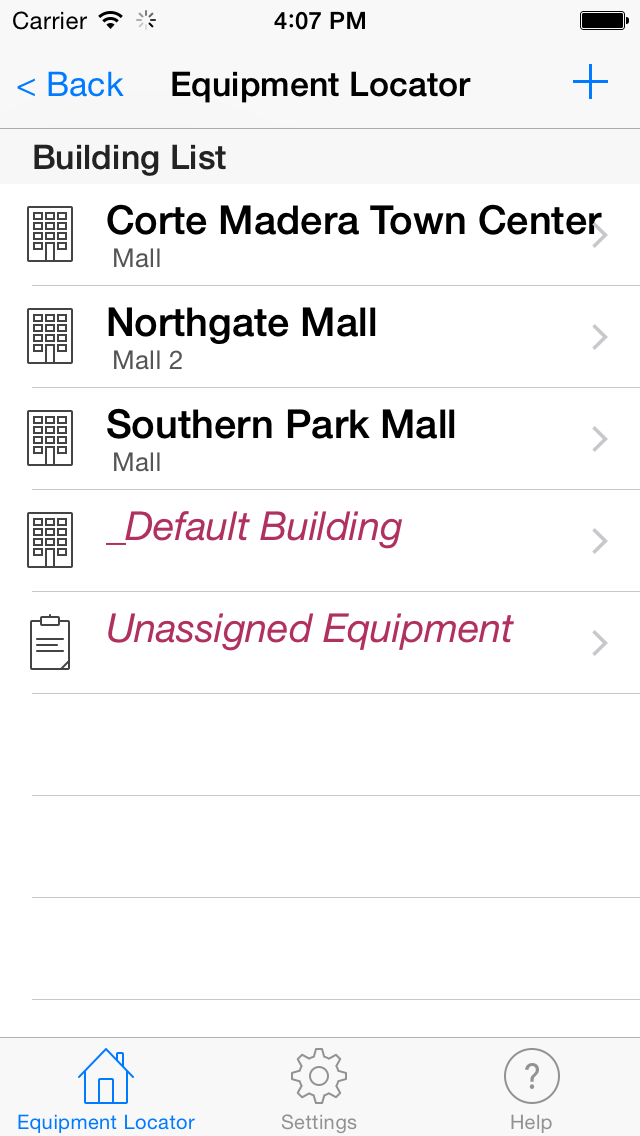This screenshot has width=640, height=1136.
Task: View Unassigned Equipment list
Action: (x=320, y=643)
